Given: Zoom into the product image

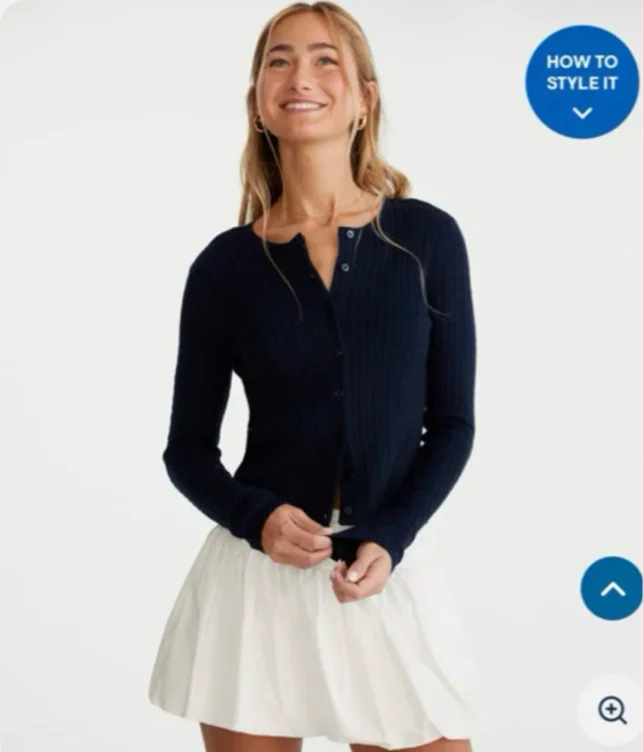Looking at the screenshot, I should tap(612, 709).
